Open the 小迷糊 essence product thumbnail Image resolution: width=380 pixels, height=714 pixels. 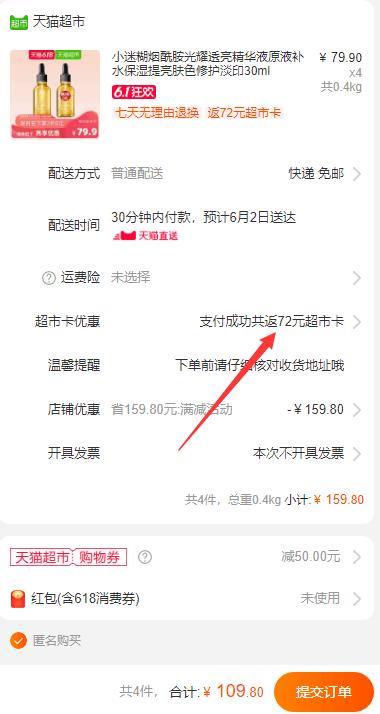coord(55,94)
